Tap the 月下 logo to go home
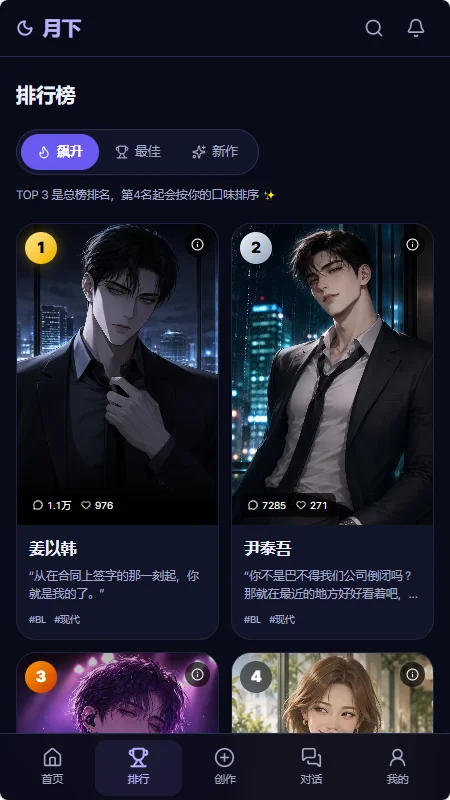The image size is (450, 800). click(x=49, y=28)
